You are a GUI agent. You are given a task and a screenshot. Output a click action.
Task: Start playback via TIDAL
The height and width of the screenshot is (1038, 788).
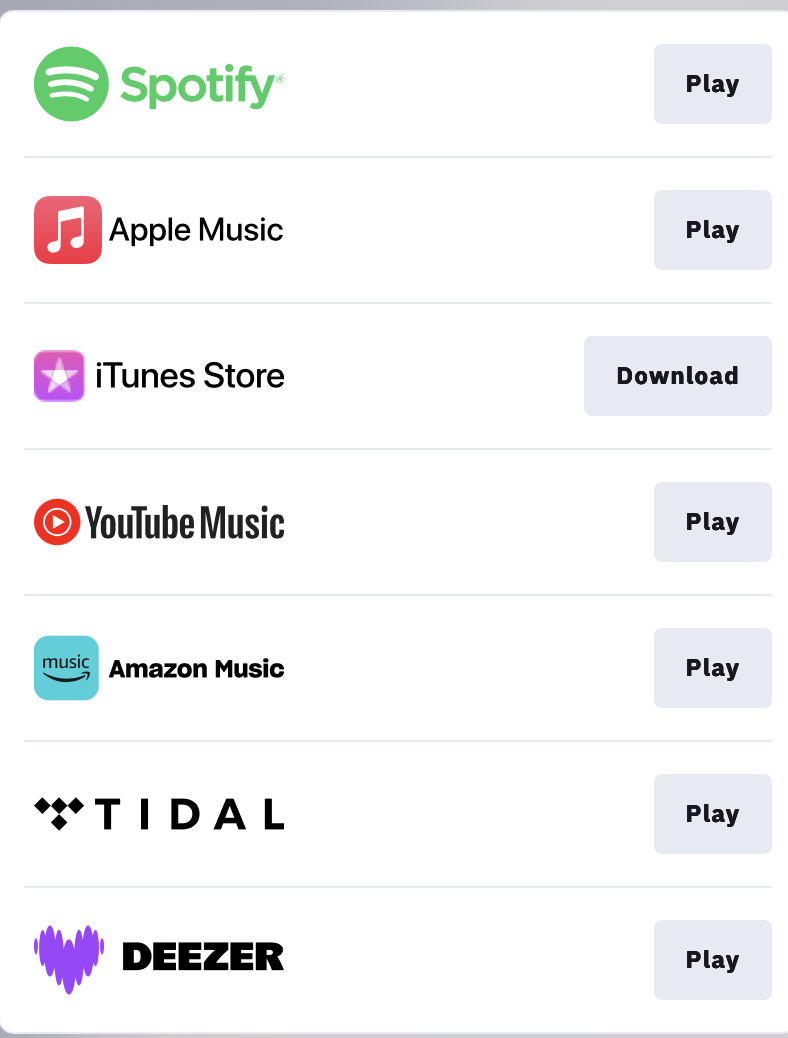click(x=712, y=814)
